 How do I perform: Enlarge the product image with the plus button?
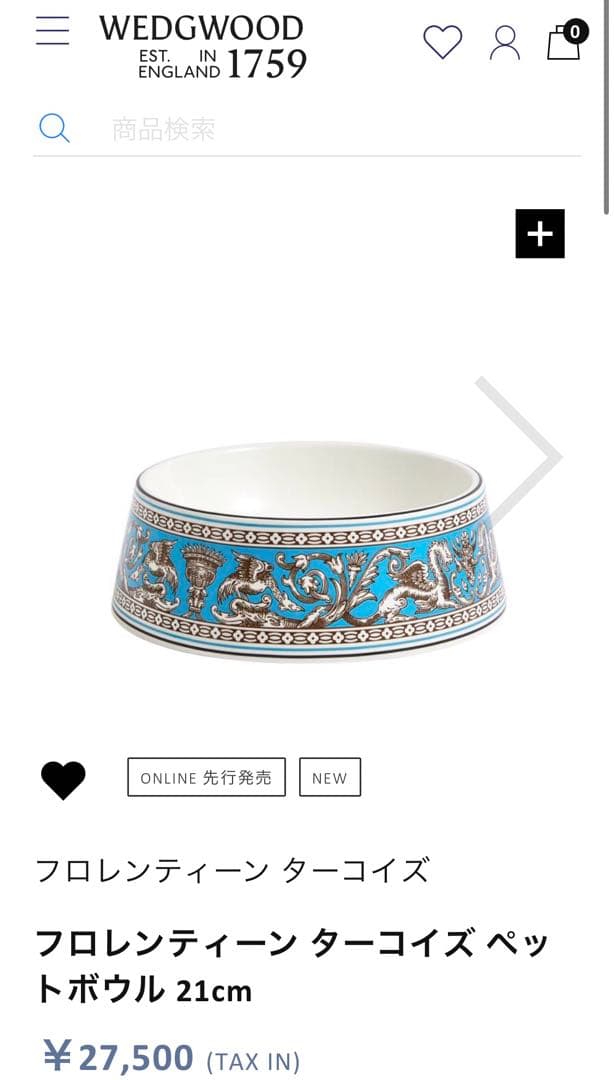click(x=540, y=234)
